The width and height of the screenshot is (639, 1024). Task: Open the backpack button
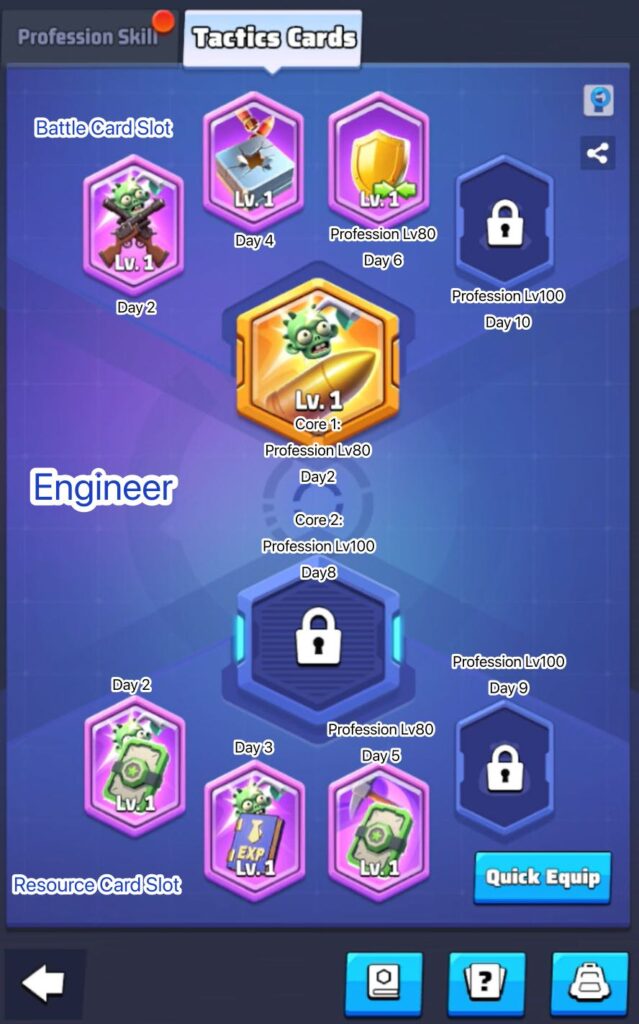point(589,984)
